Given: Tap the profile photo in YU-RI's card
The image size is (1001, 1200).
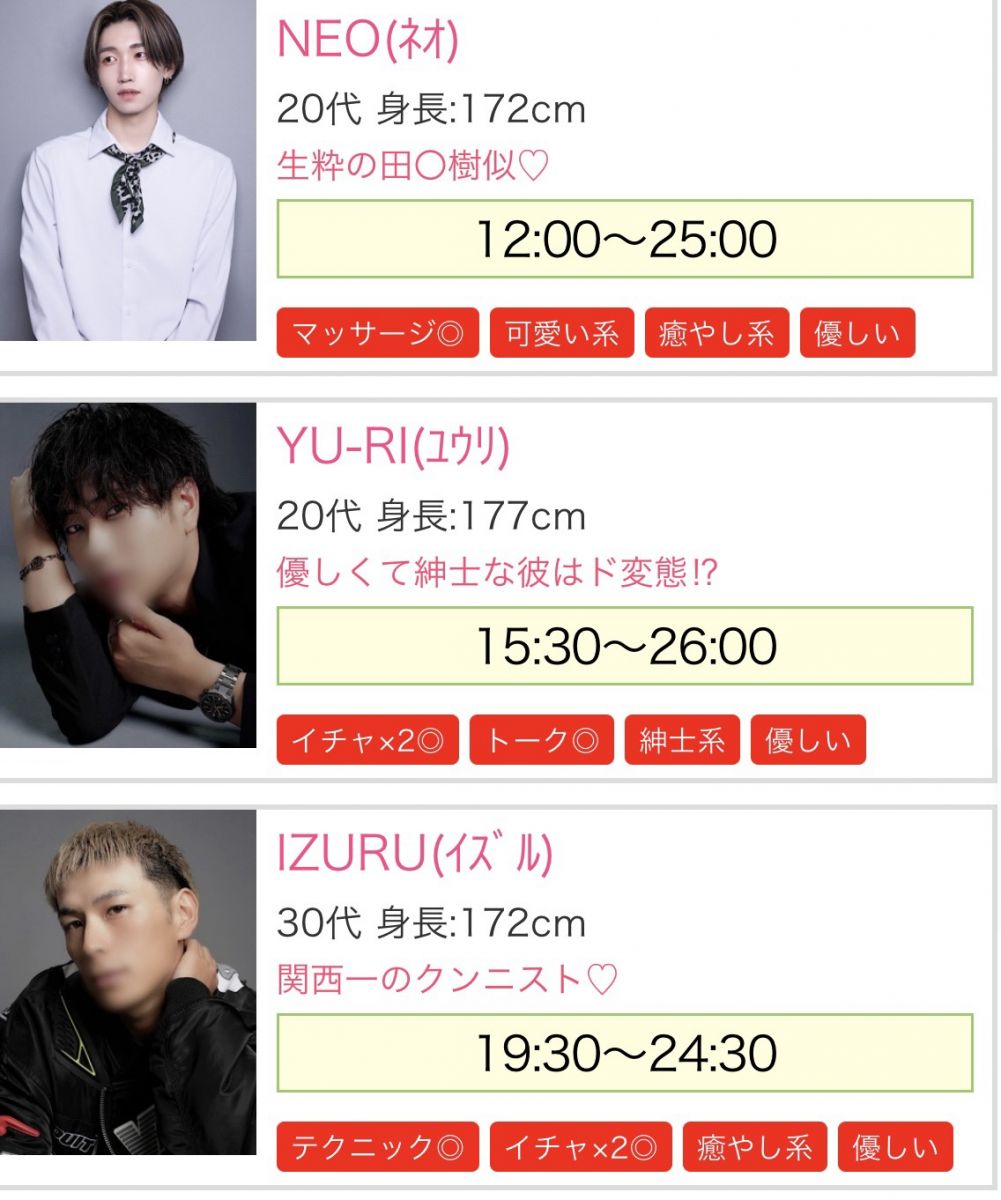Looking at the screenshot, I should 128,575.
